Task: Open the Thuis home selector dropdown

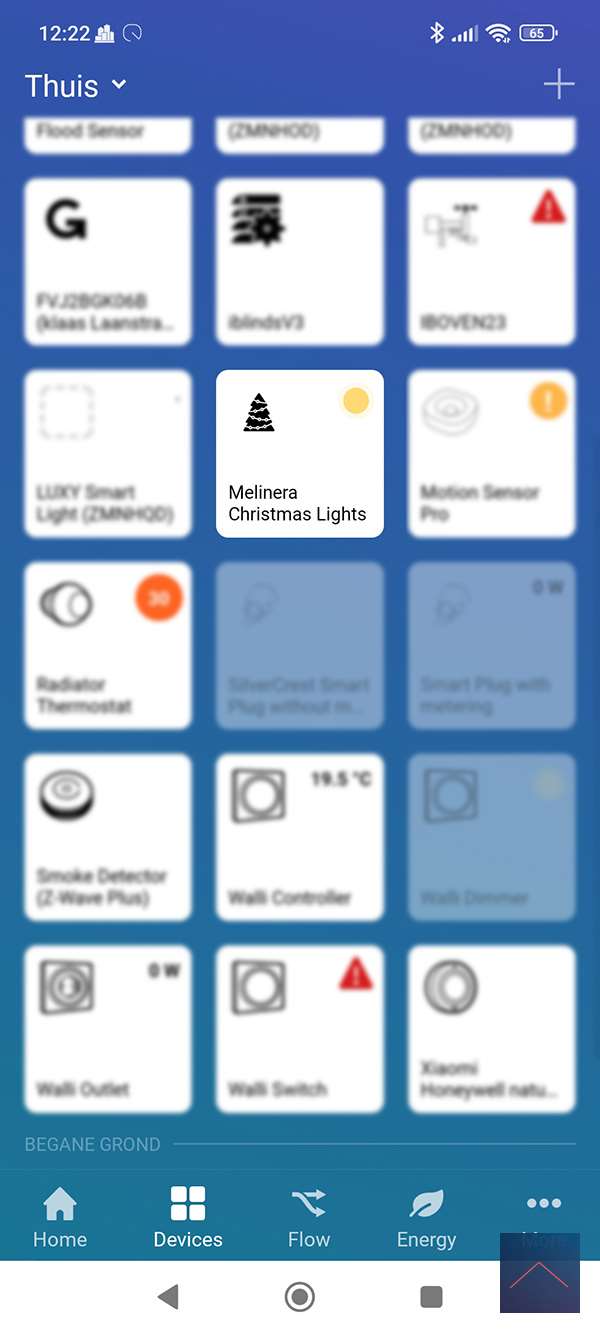Action: pyautogui.click(x=76, y=86)
